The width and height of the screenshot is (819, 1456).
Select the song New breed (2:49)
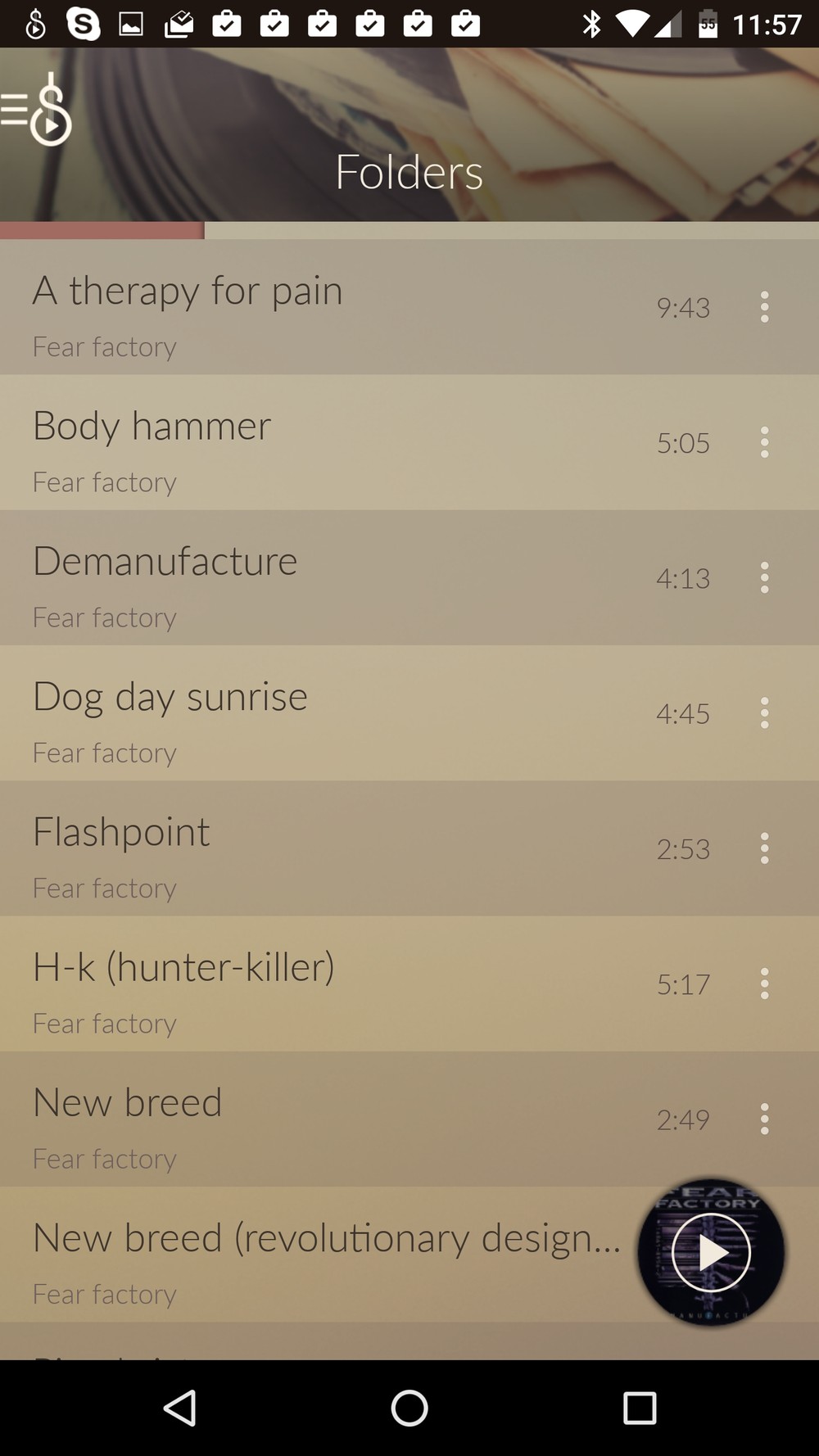click(328, 1119)
